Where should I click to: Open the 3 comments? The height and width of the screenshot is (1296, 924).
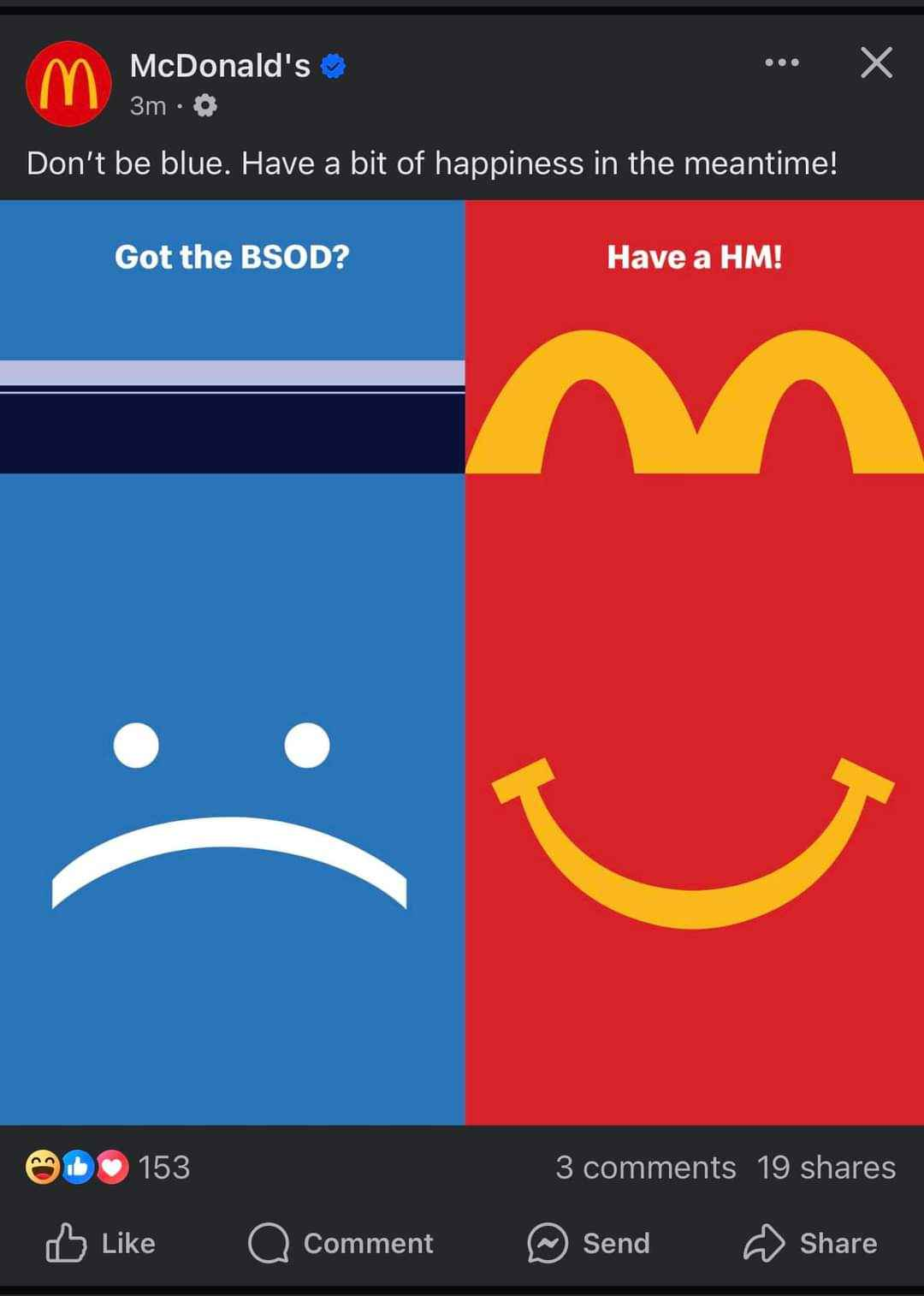pos(646,1168)
